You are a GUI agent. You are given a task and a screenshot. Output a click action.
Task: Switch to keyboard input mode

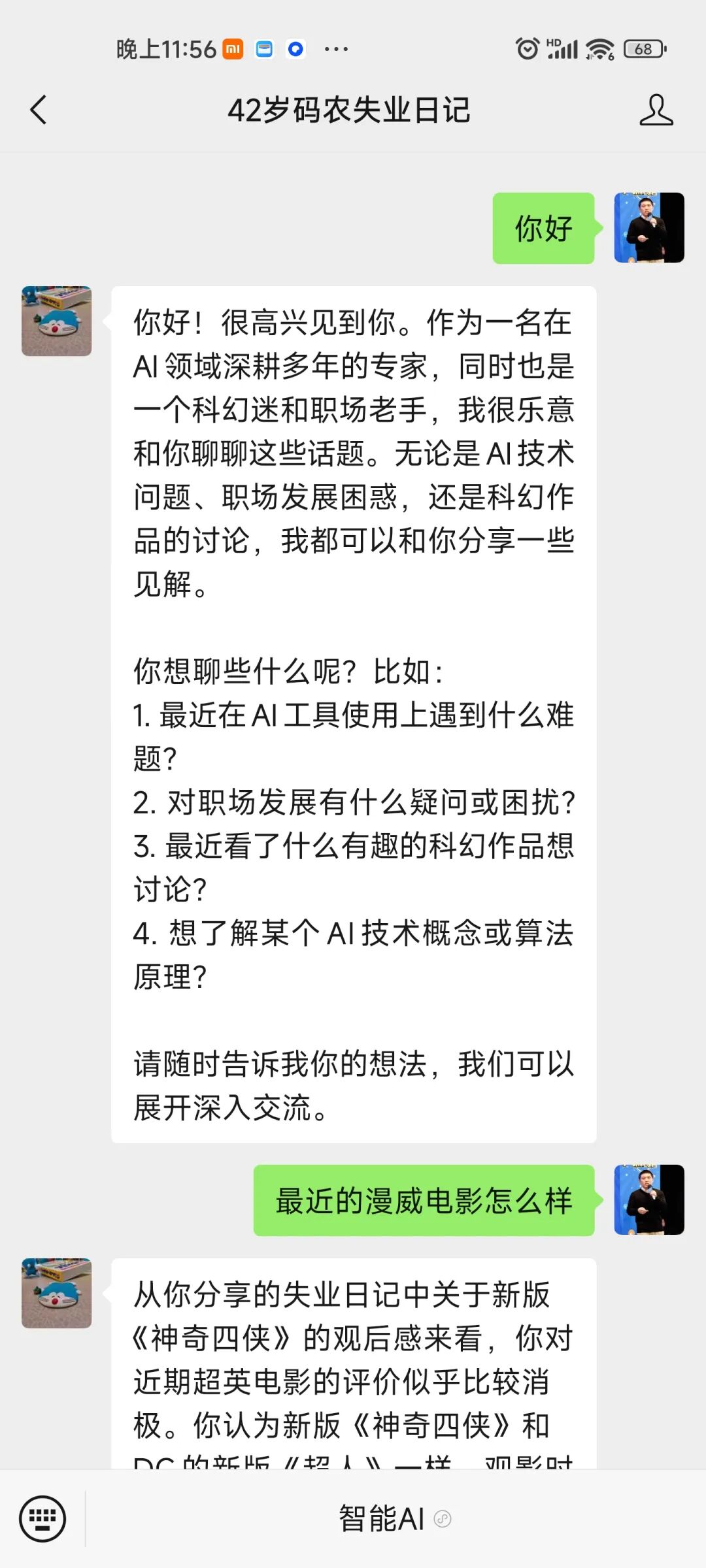tap(42, 1518)
